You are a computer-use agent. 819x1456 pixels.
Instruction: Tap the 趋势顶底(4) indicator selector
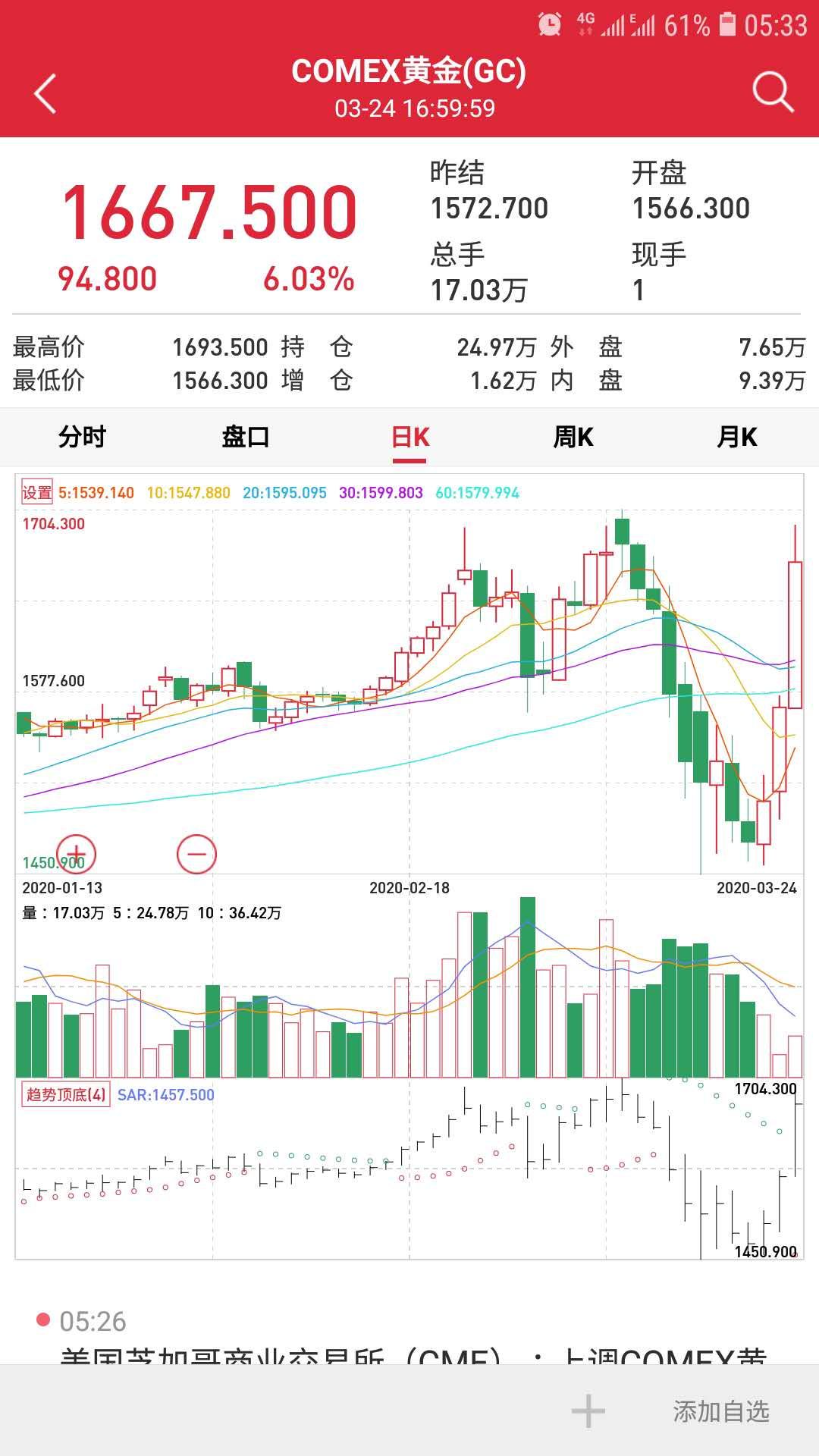pos(66,1094)
